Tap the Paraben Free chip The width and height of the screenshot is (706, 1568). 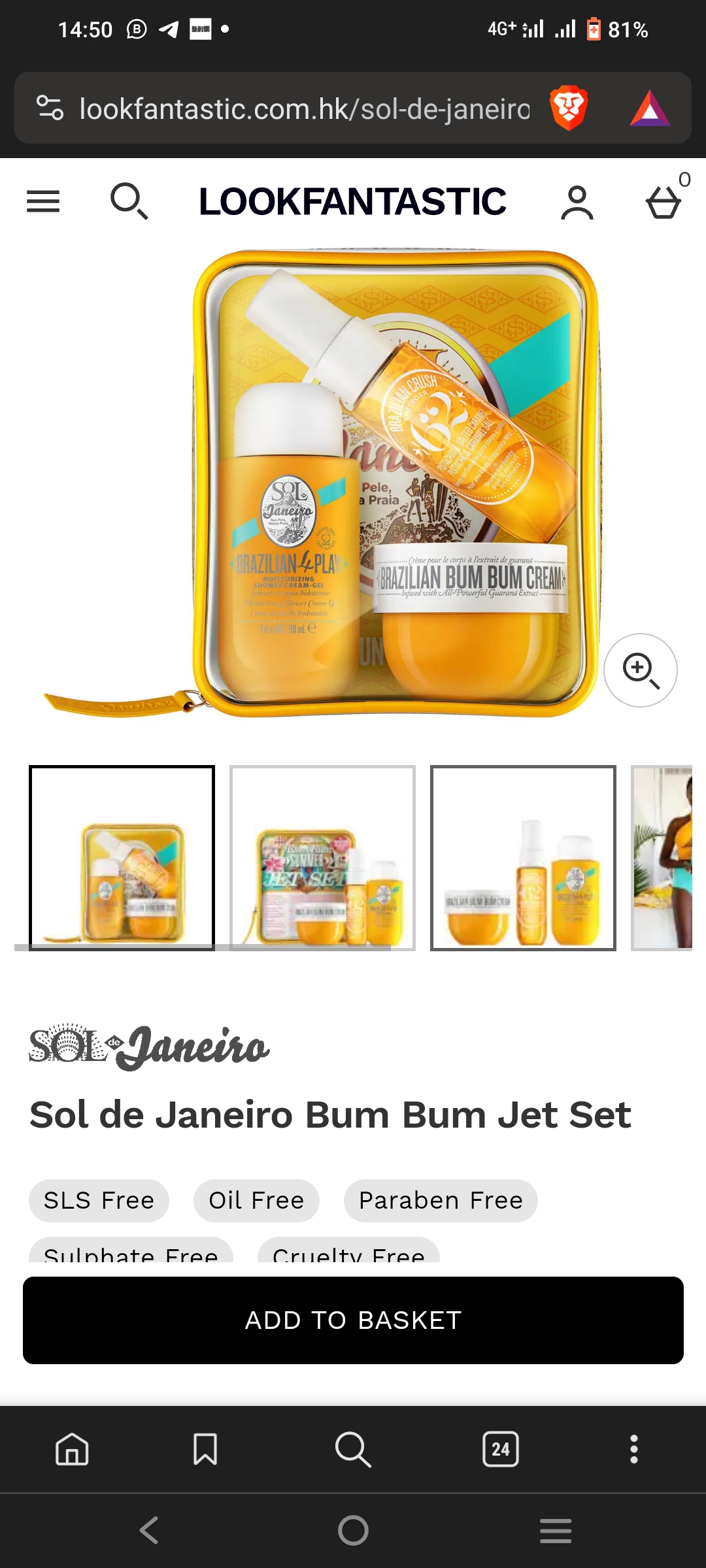[x=441, y=1201]
